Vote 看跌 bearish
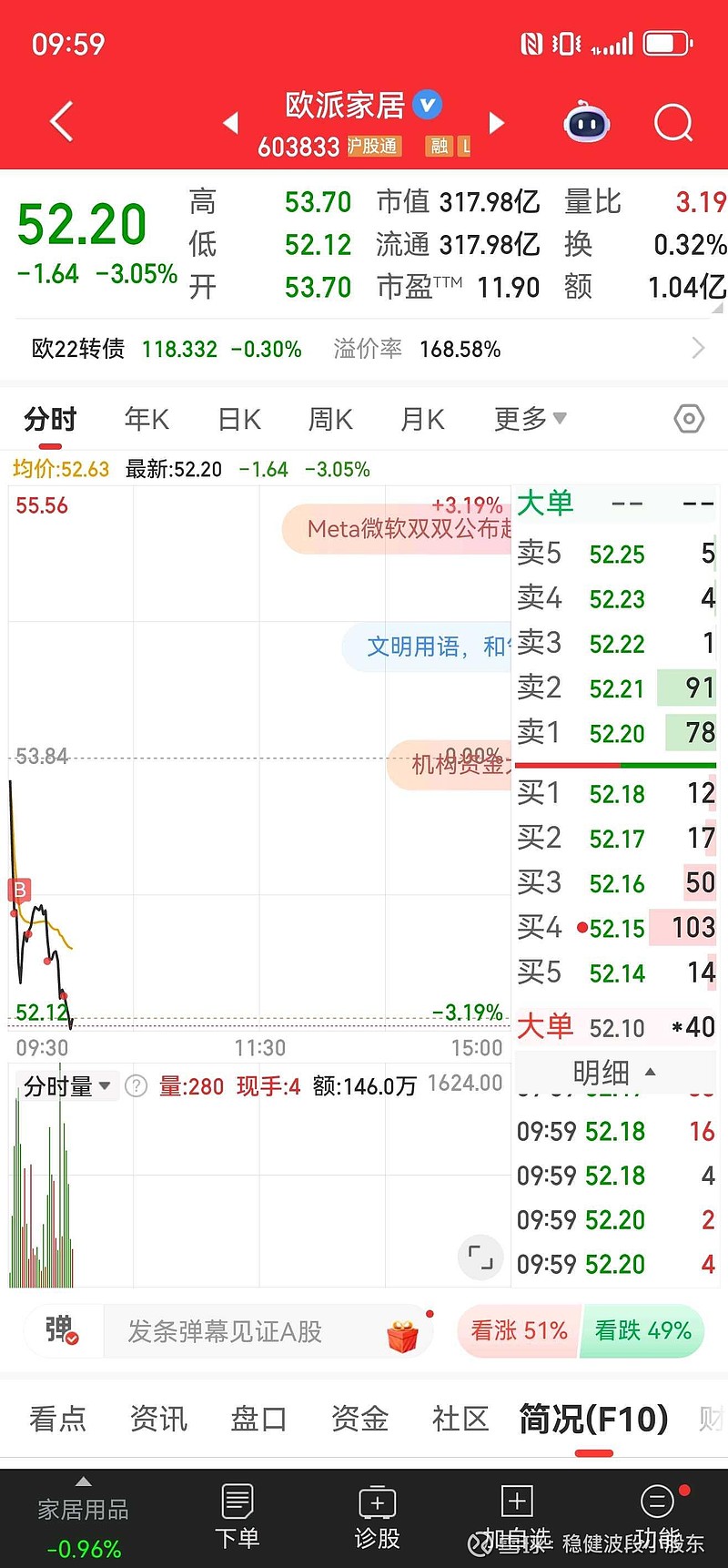 tap(643, 1331)
